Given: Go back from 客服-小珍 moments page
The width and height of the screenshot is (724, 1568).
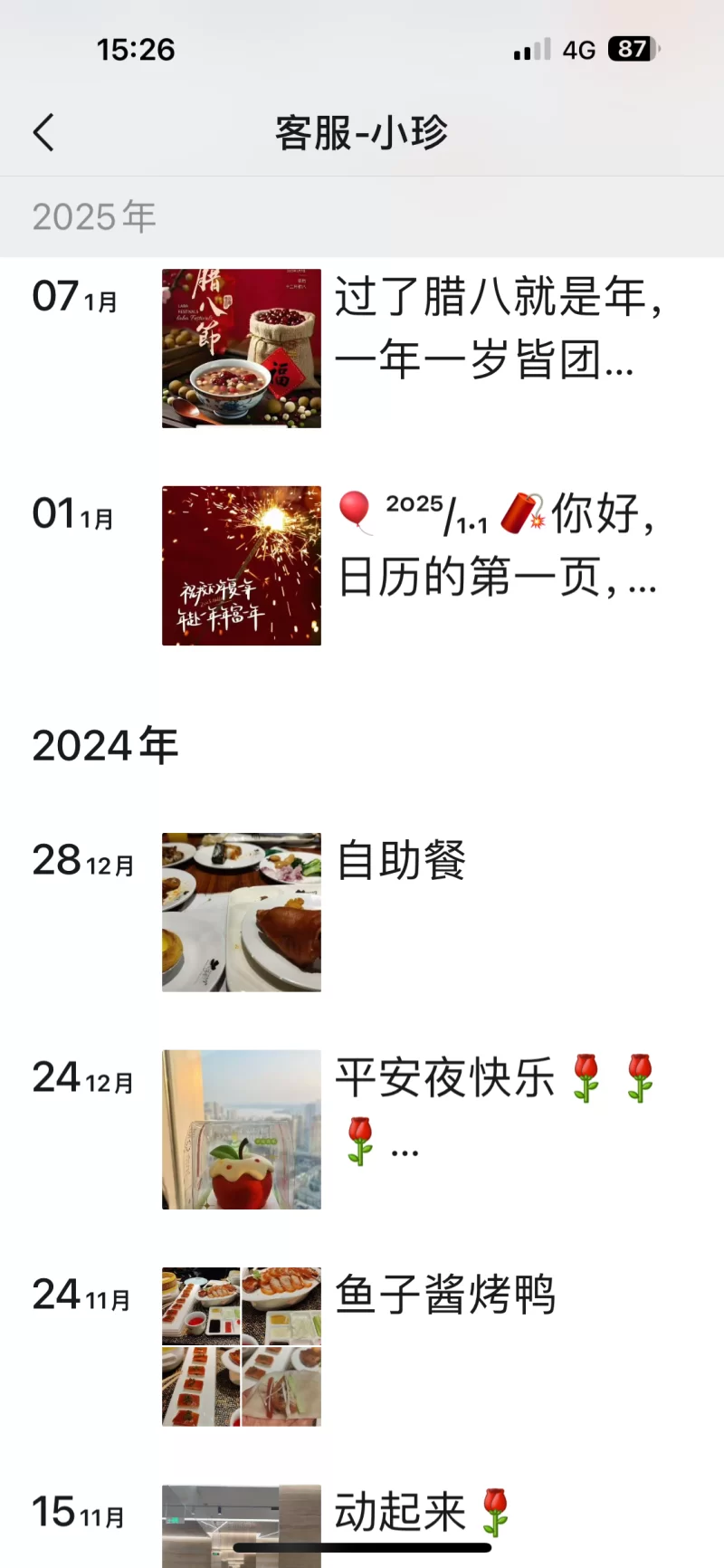Looking at the screenshot, I should coord(43,132).
